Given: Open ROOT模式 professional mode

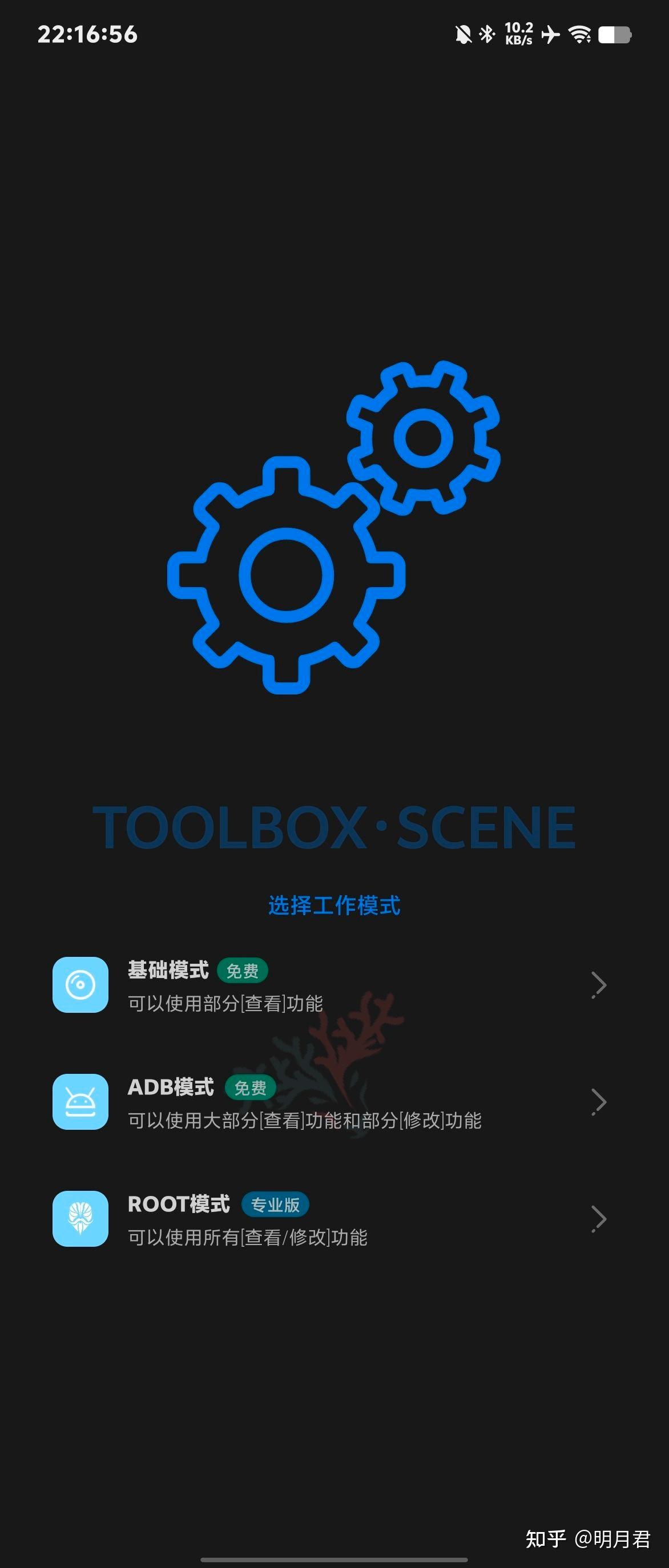Looking at the screenshot, I should [329, 1219].
